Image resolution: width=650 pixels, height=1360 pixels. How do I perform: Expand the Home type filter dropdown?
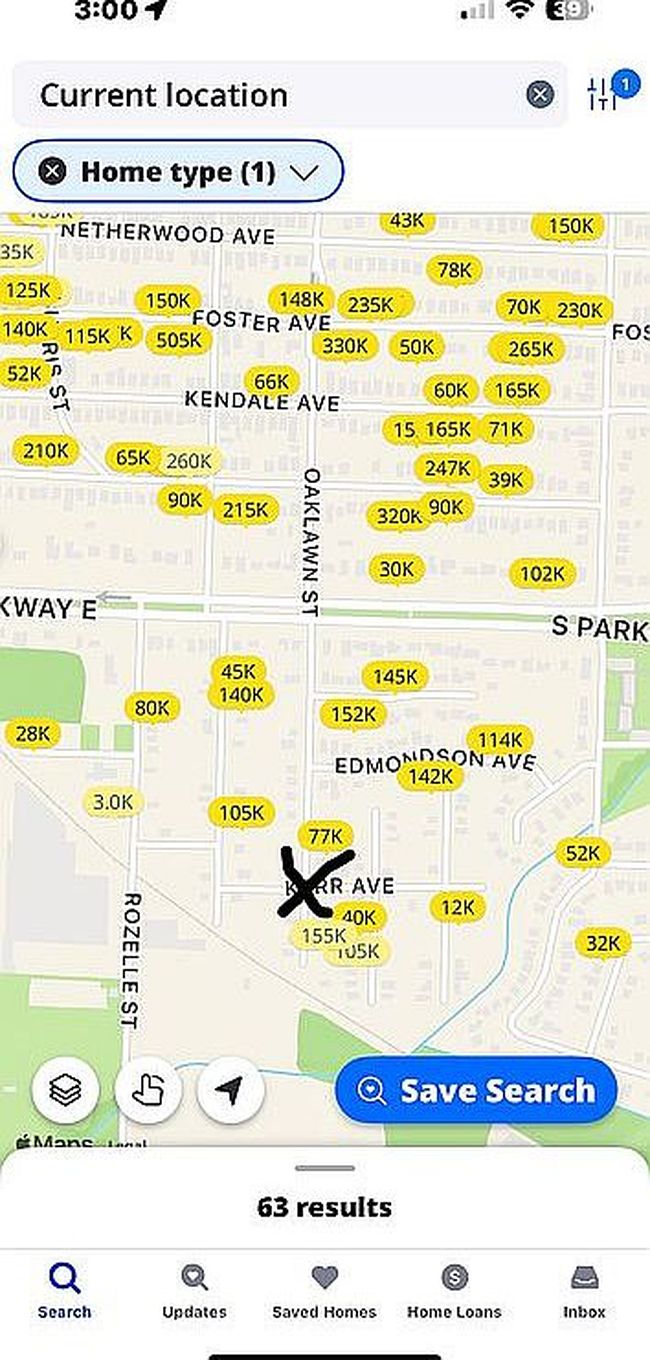click(x=301, y=172)
